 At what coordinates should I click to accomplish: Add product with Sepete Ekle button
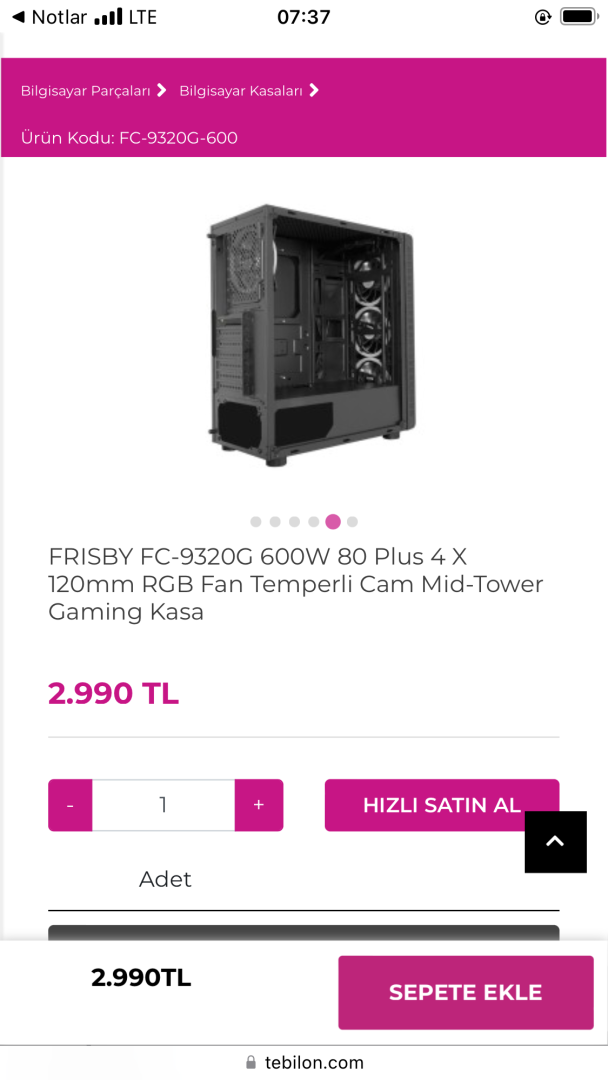point(465,992)
